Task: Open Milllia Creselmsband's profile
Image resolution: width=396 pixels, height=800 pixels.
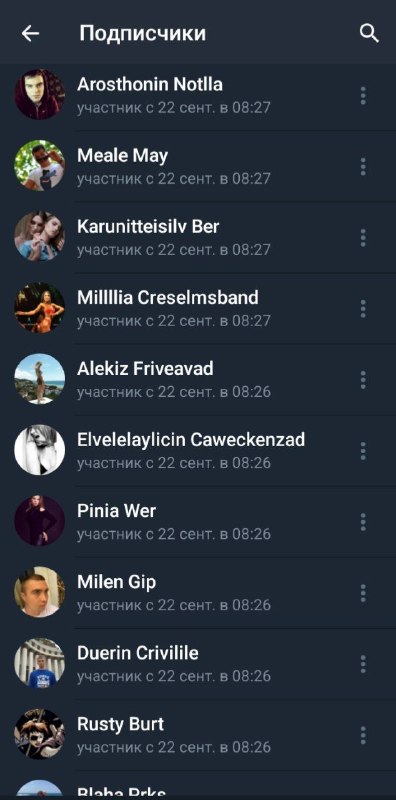Action: (198, 308)
